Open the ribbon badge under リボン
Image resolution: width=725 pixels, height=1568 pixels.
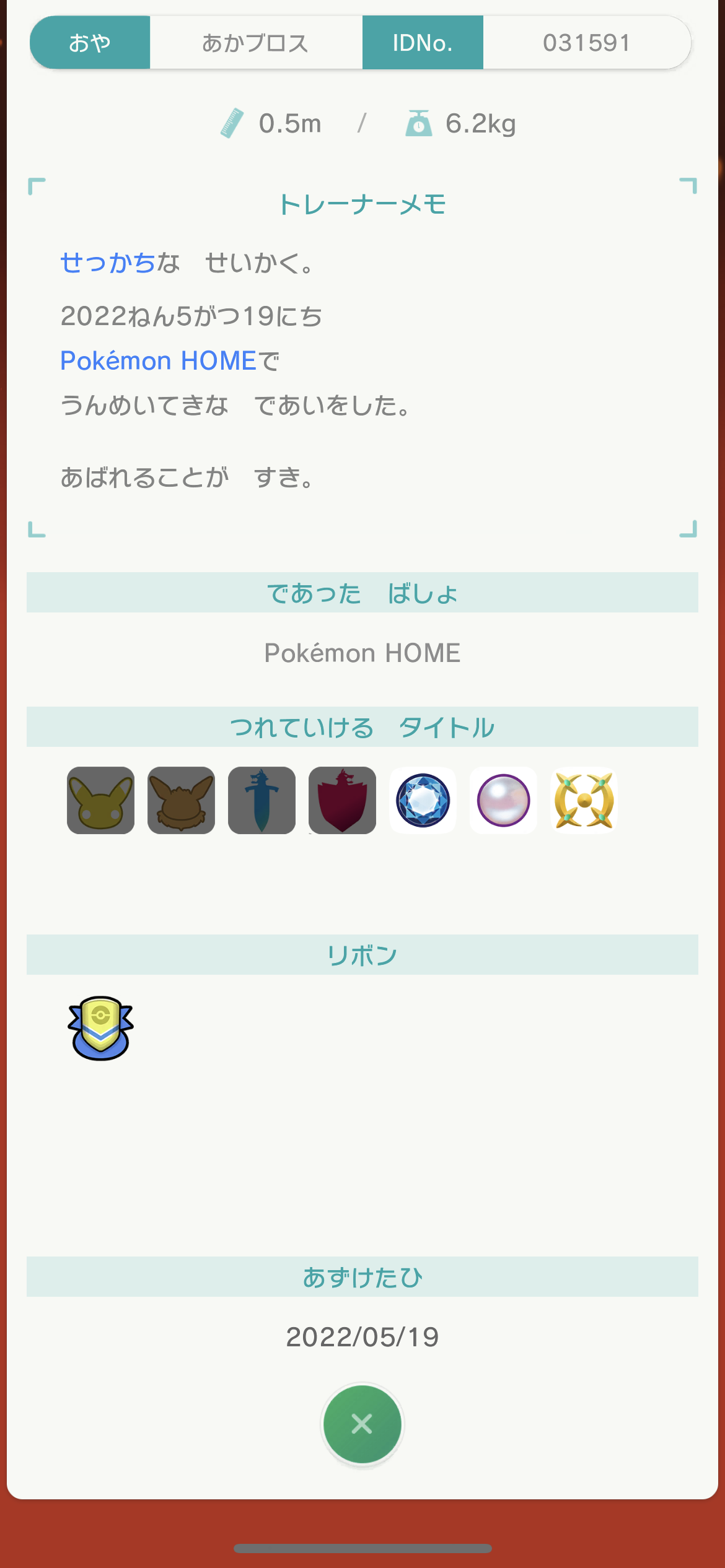pos(100,1028)
